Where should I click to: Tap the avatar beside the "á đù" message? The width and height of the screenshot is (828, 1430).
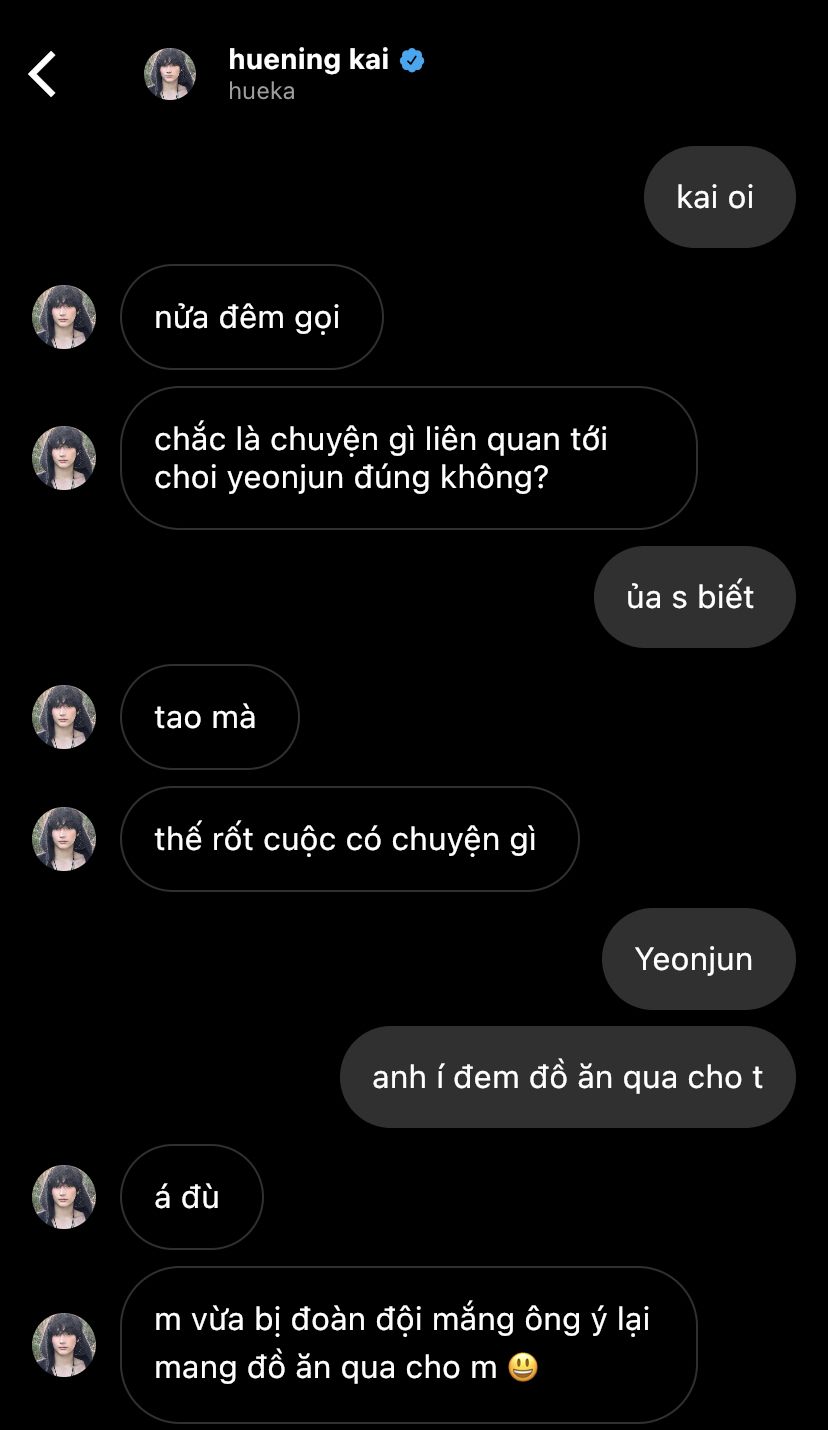(64, 1197)
